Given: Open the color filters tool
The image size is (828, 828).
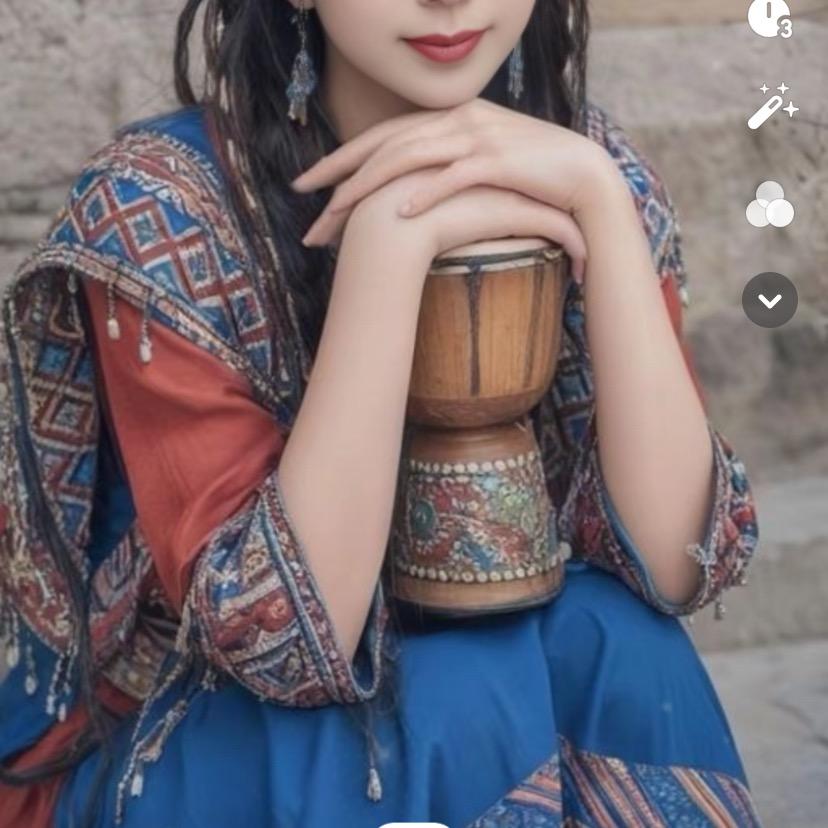Looking at the screenshot, I should pos(770,205).
